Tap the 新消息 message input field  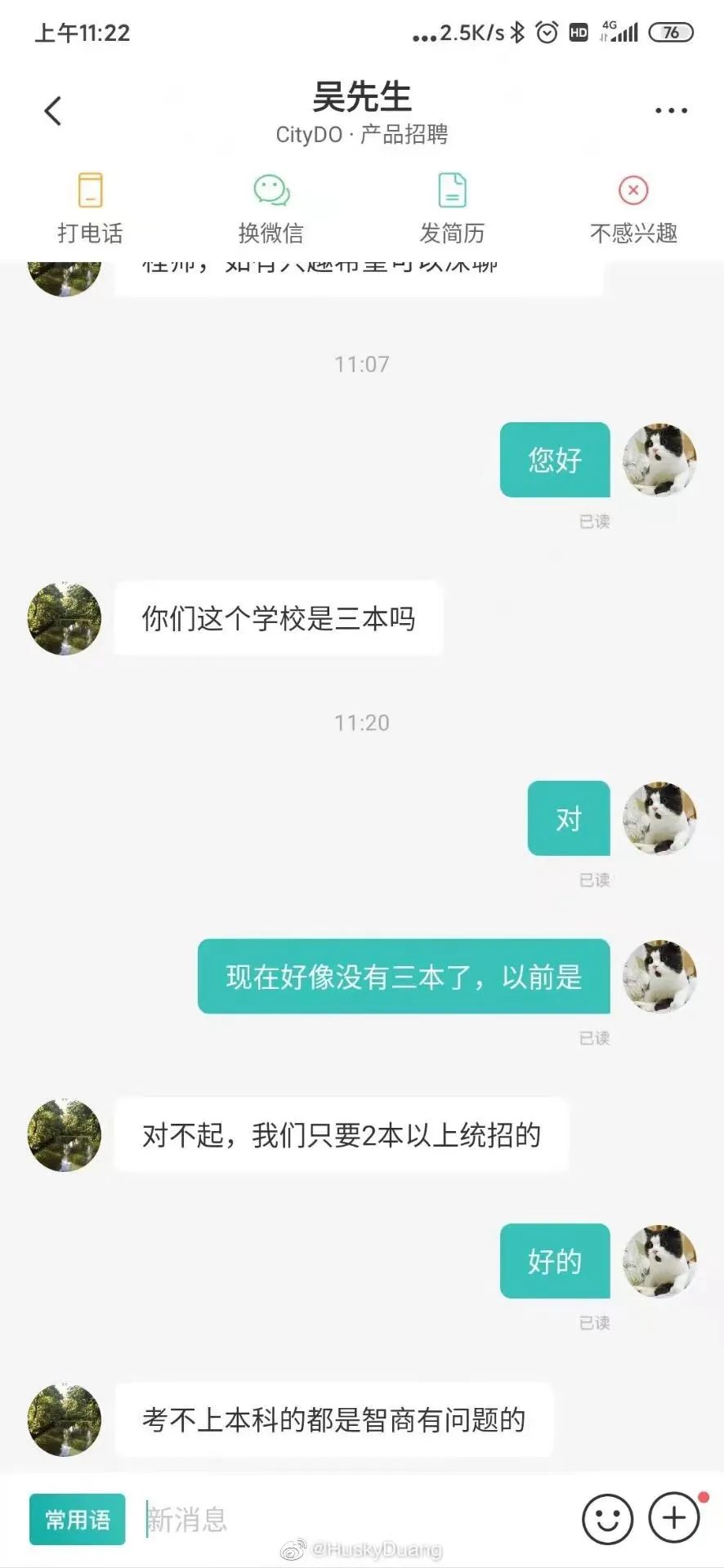(245, 1519)
